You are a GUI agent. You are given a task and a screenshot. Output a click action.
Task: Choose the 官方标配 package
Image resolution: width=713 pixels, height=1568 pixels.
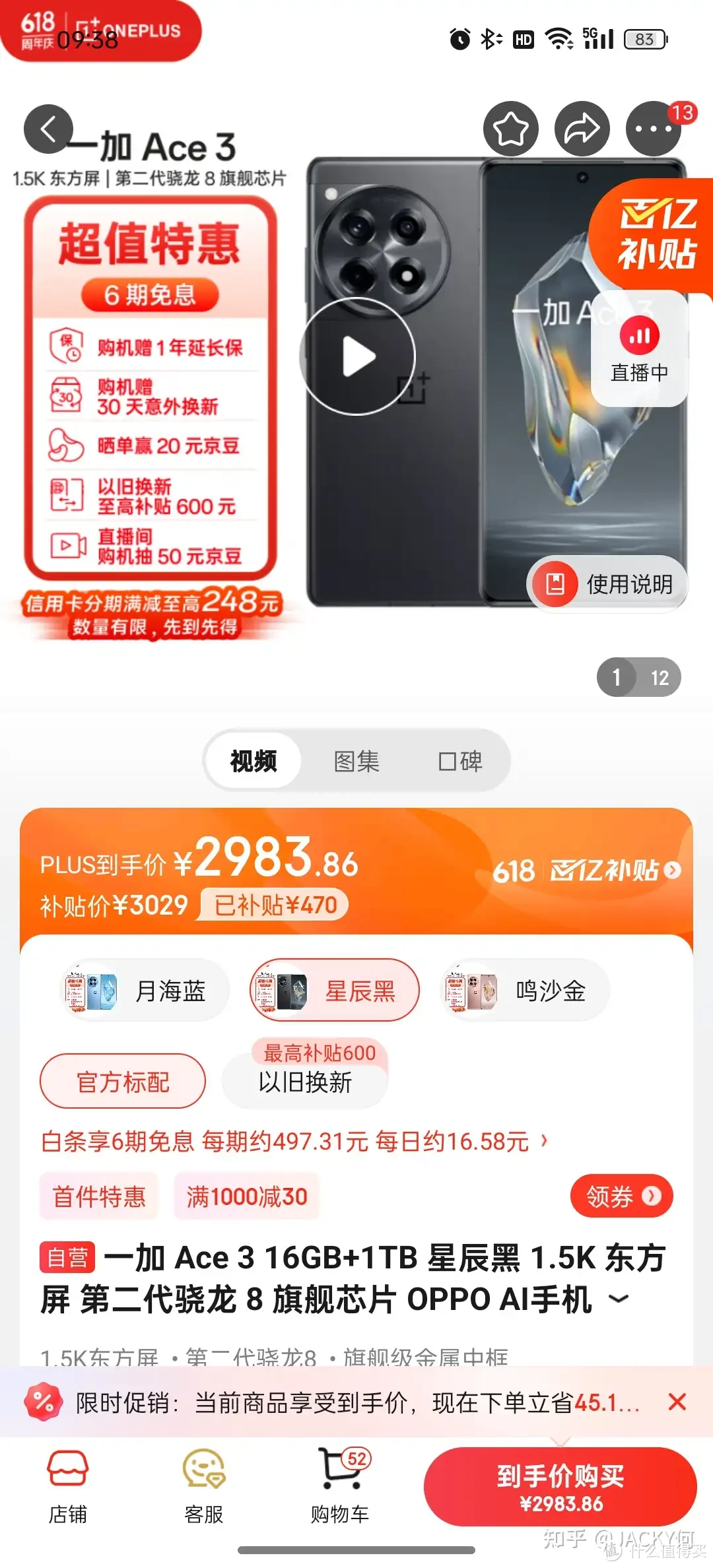click(123, 1082)
